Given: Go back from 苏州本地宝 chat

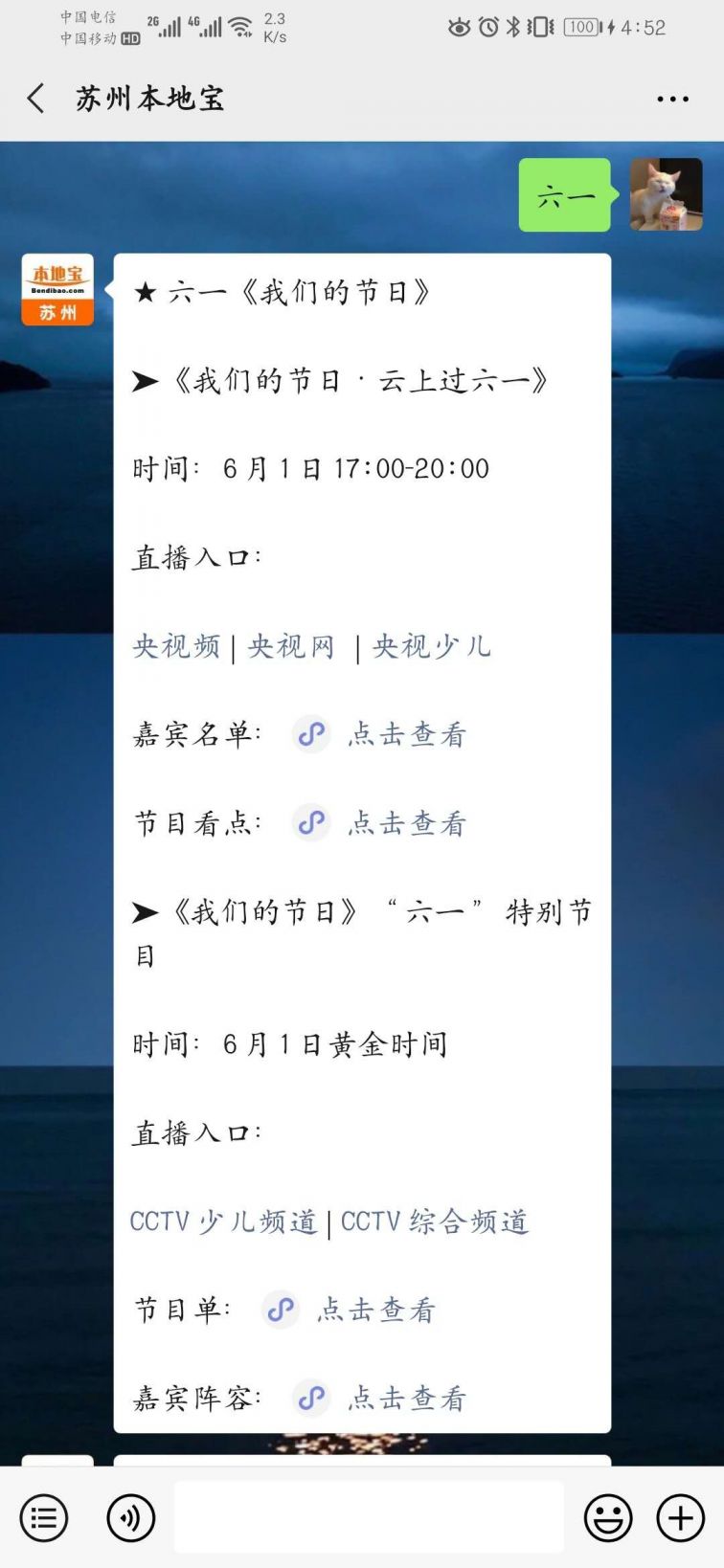Looking at the screenshot, I should click(x=36, y=99).
